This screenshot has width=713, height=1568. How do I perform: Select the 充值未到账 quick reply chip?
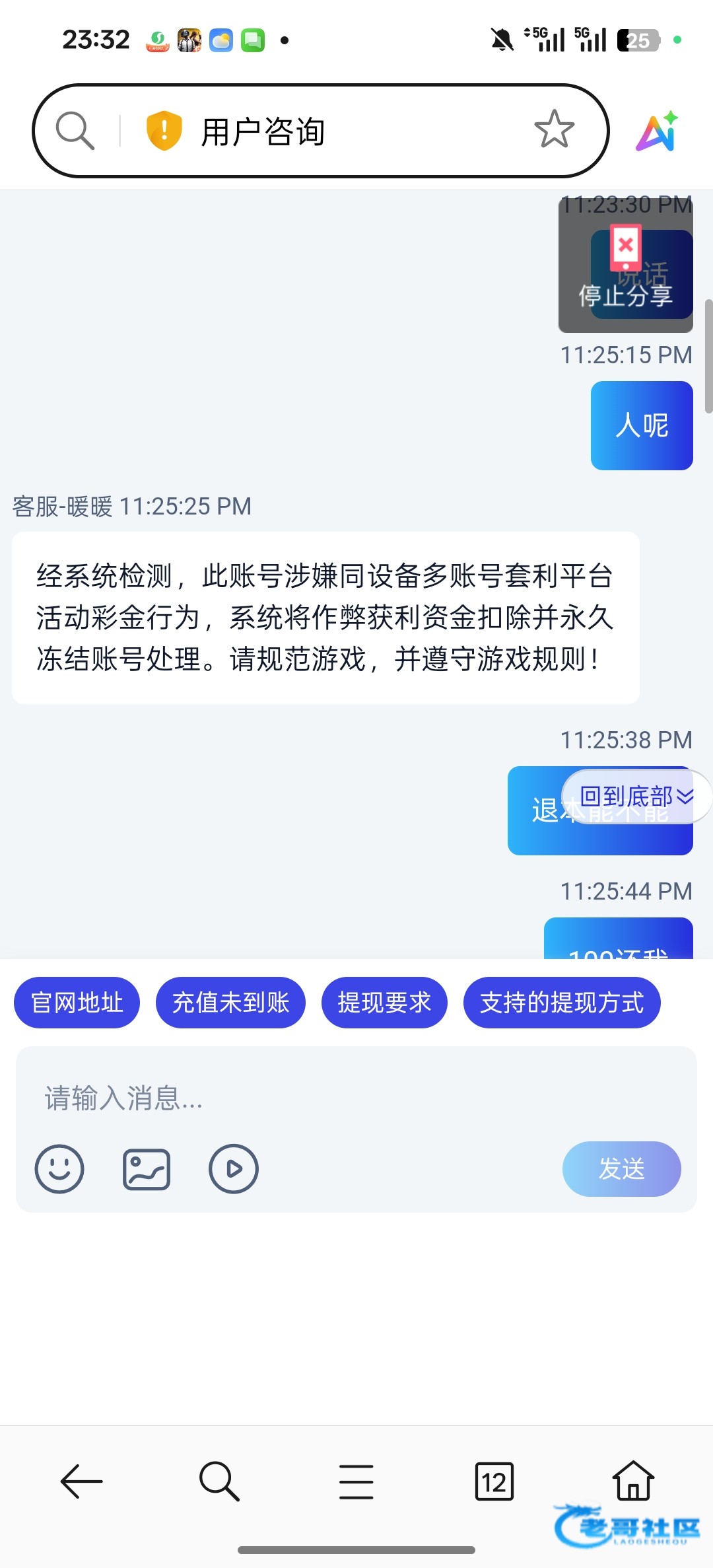point(230,1003)
